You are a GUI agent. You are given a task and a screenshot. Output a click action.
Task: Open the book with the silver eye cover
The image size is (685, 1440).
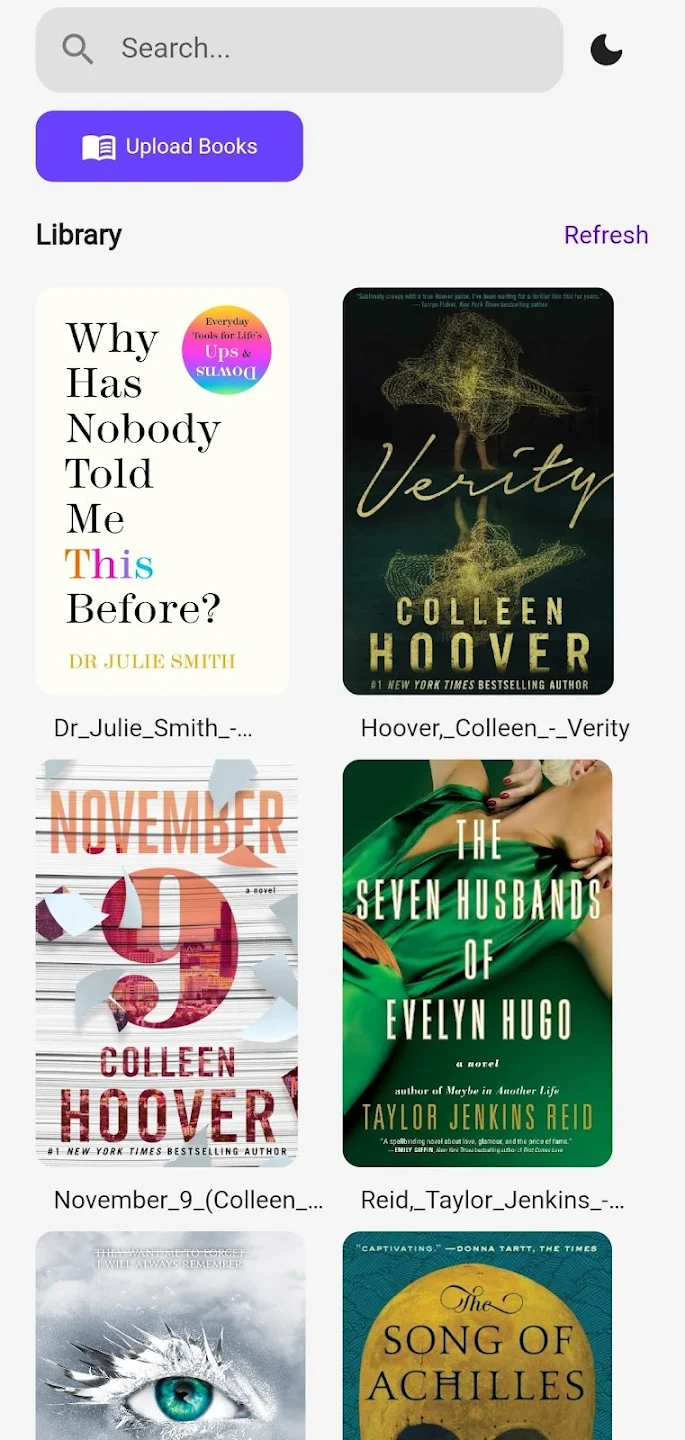[170, 1335]
